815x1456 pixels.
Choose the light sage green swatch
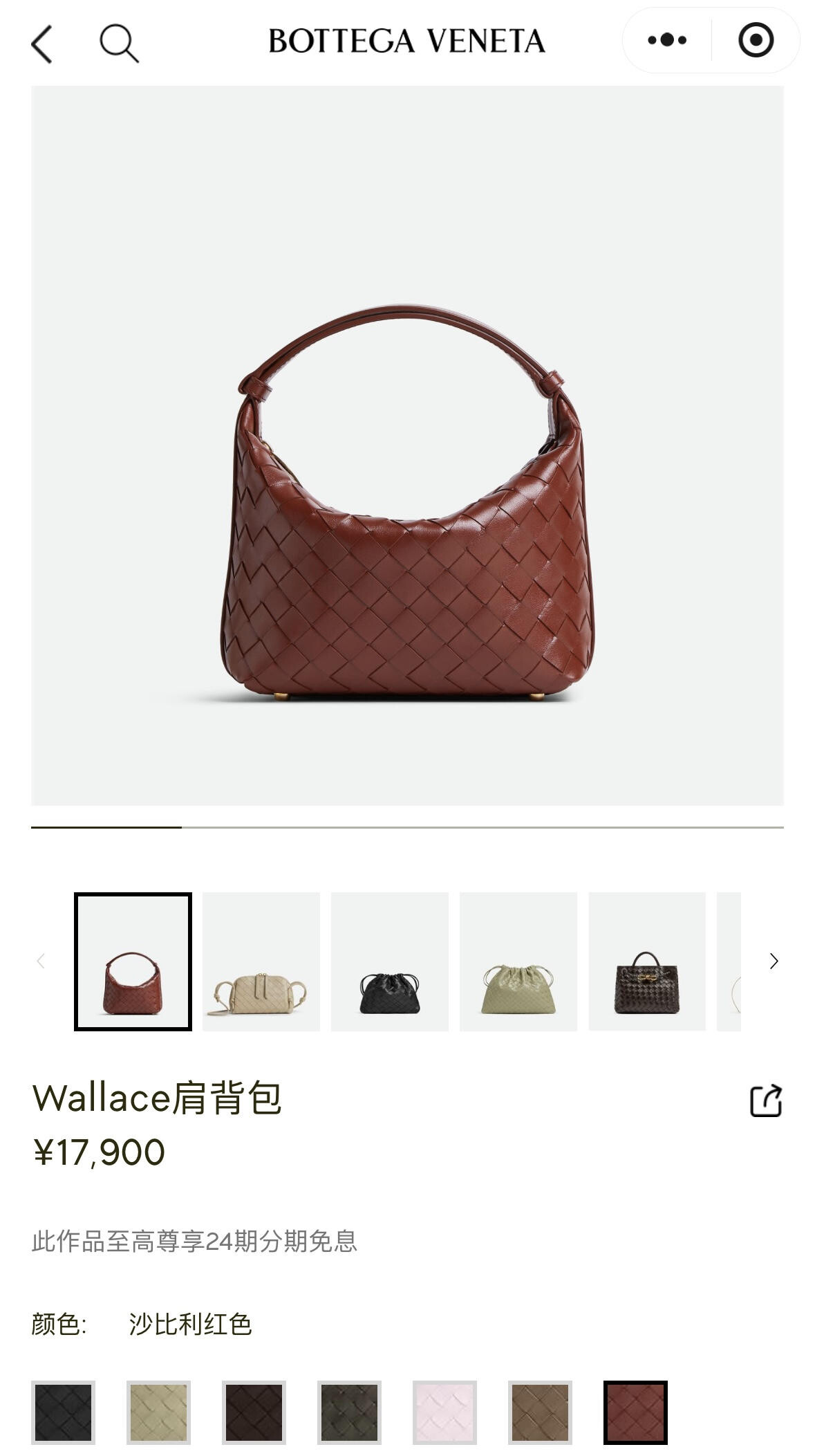point(158,1412)
